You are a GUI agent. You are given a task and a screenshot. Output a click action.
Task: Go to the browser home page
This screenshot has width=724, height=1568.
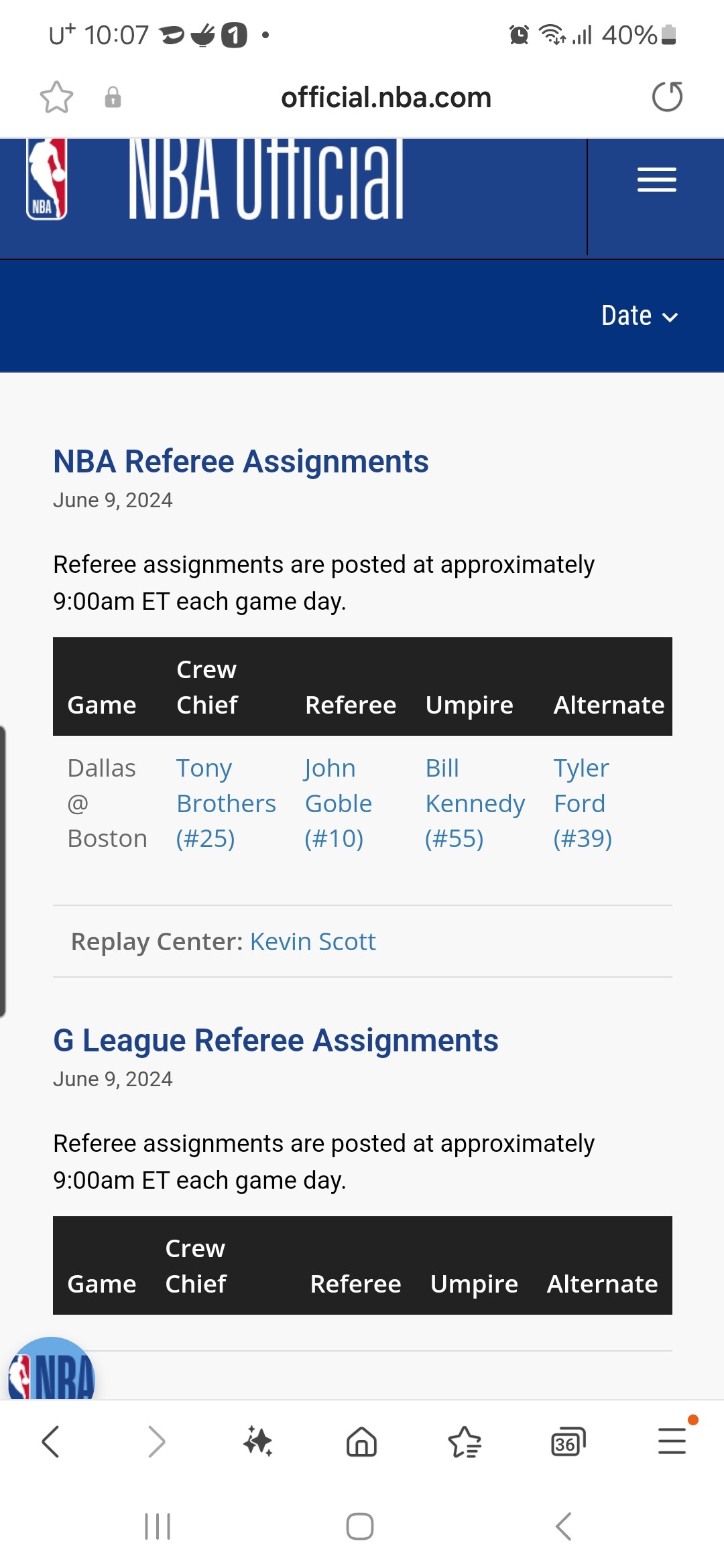(361, 1441)
